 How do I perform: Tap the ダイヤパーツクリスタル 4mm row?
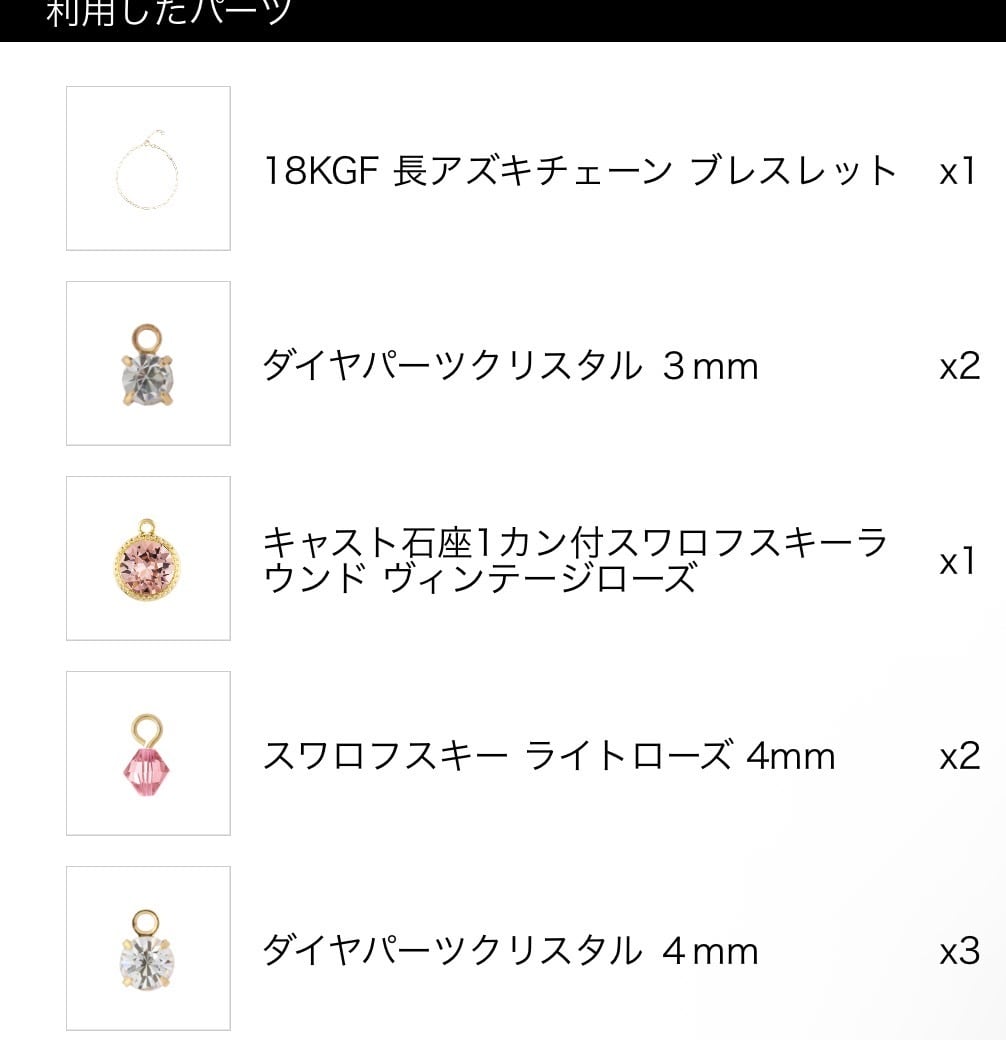(x=510, y=950)
